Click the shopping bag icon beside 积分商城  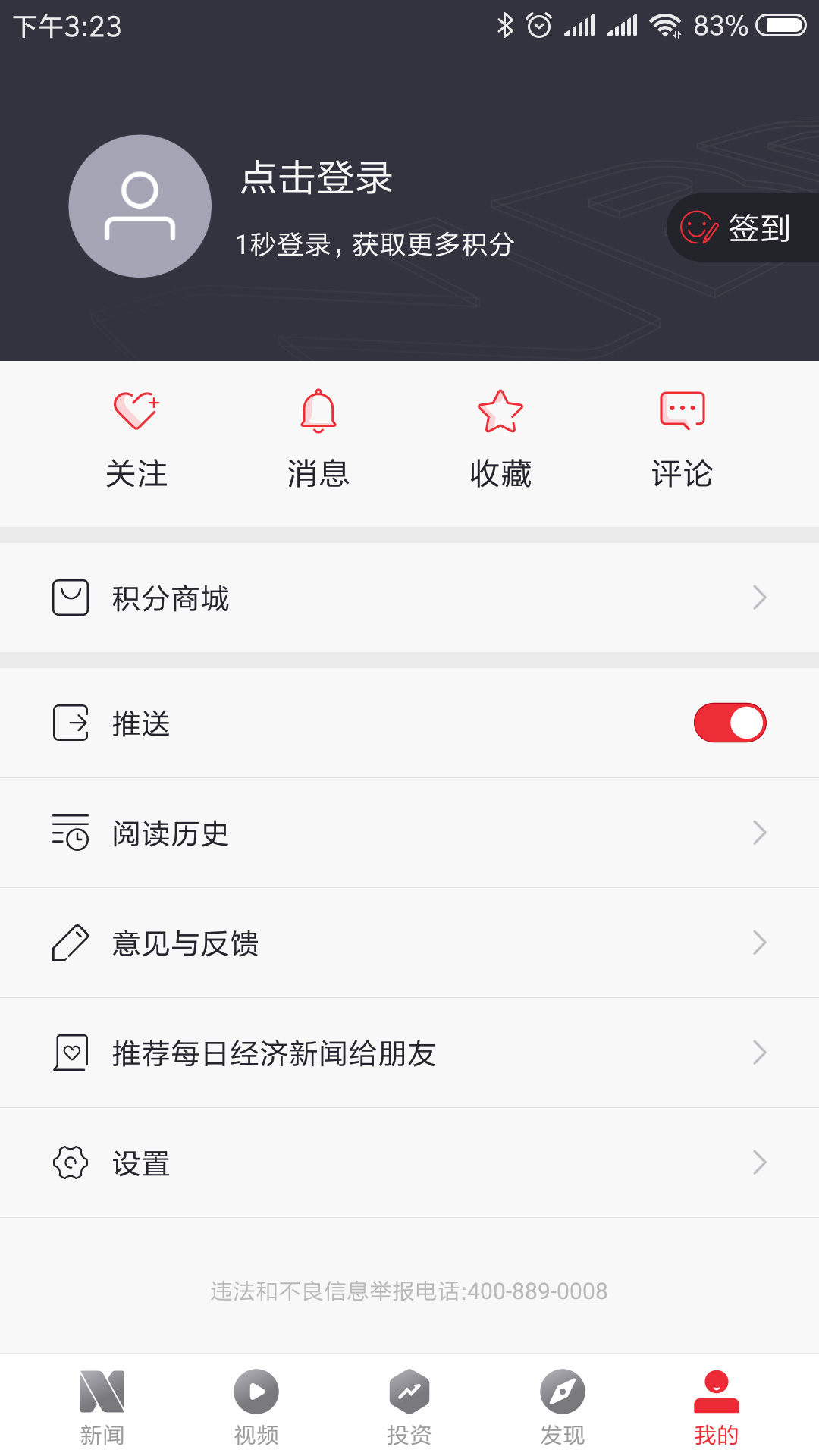(71, 598)
